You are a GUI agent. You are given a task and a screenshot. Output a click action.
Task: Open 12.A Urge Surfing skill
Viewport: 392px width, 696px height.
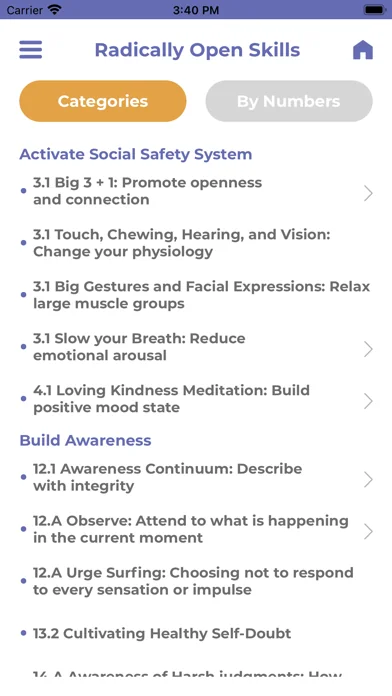click(x=196, y=581)
